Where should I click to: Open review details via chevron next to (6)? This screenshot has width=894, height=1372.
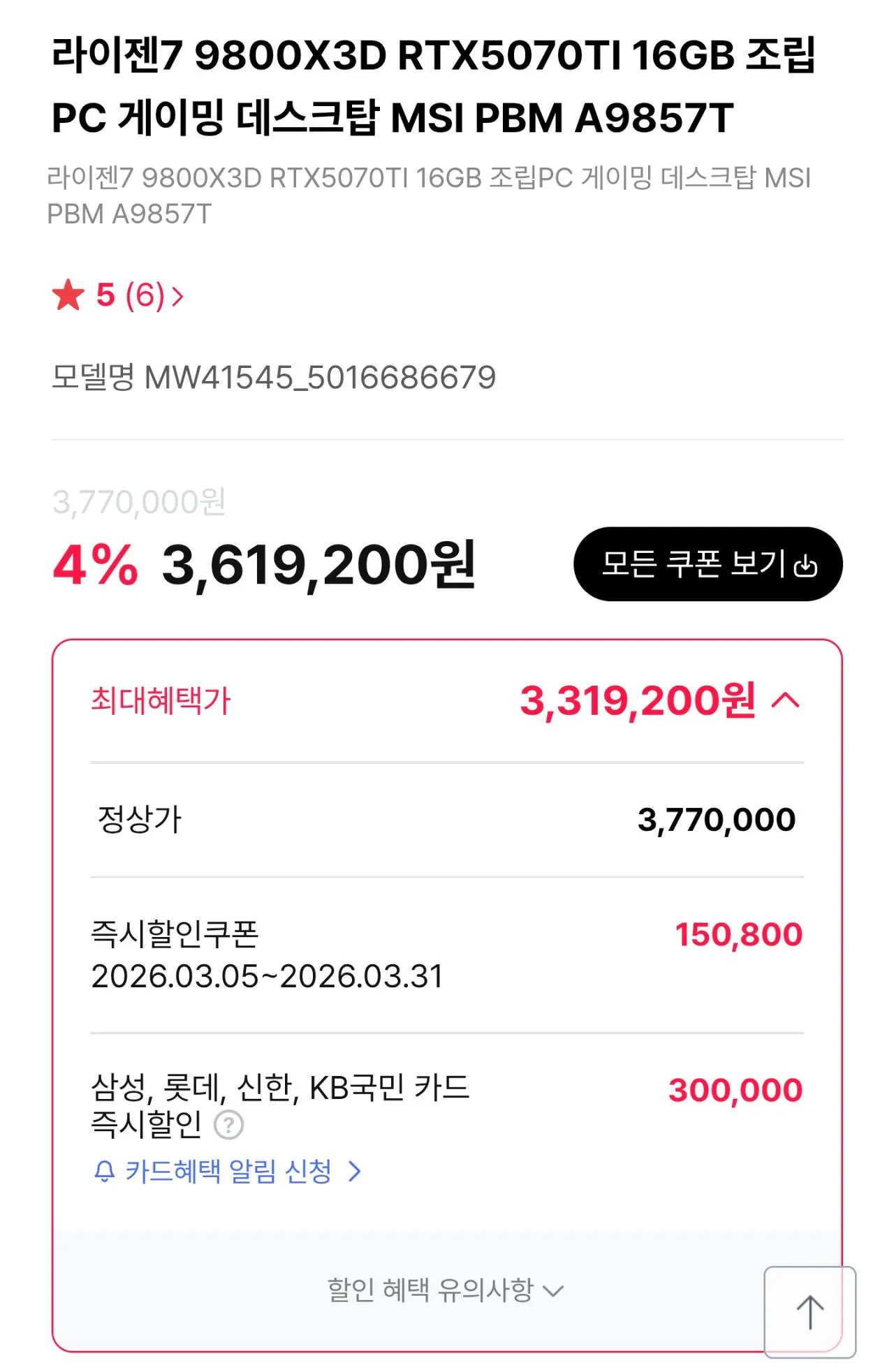pyautogui.click(x=176, y=296)
